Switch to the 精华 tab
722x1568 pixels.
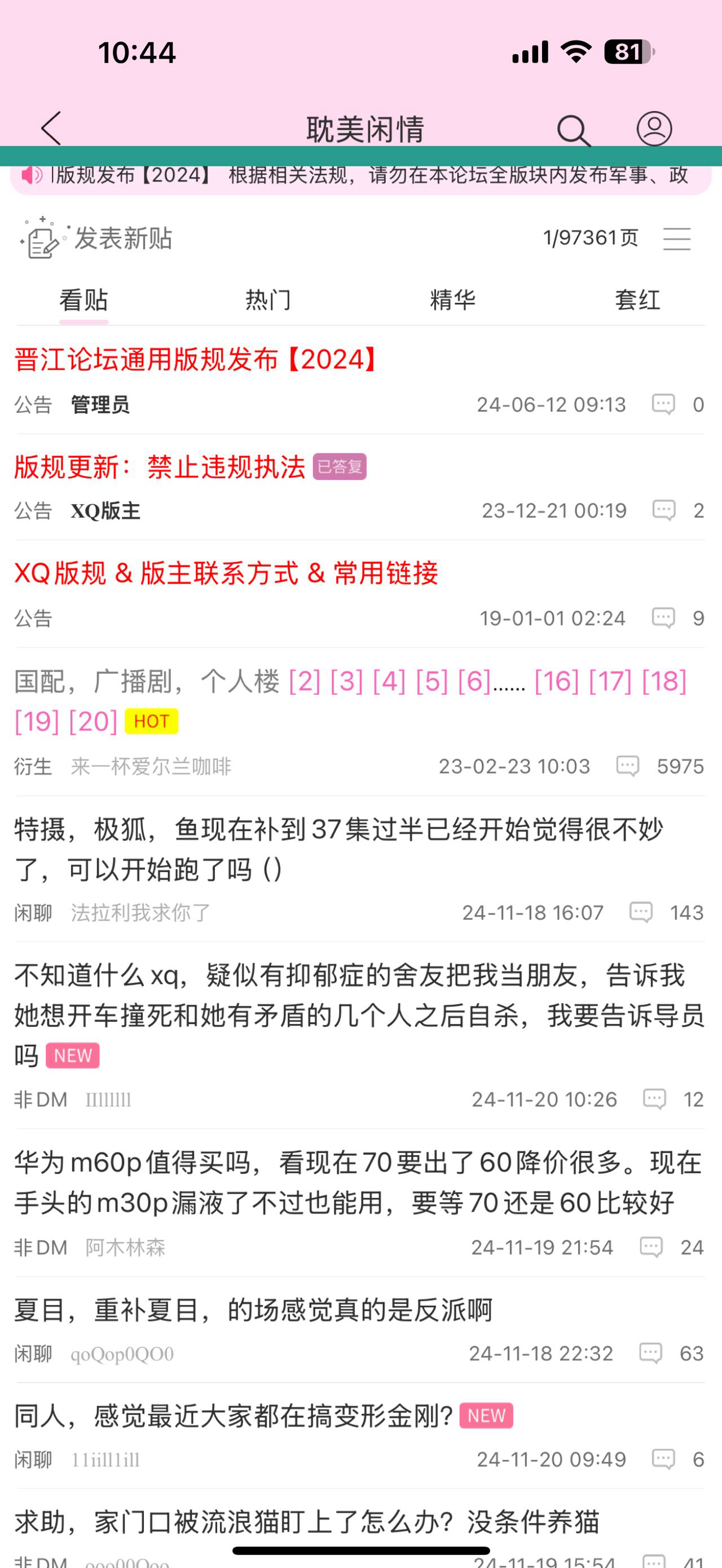[452, 300]
